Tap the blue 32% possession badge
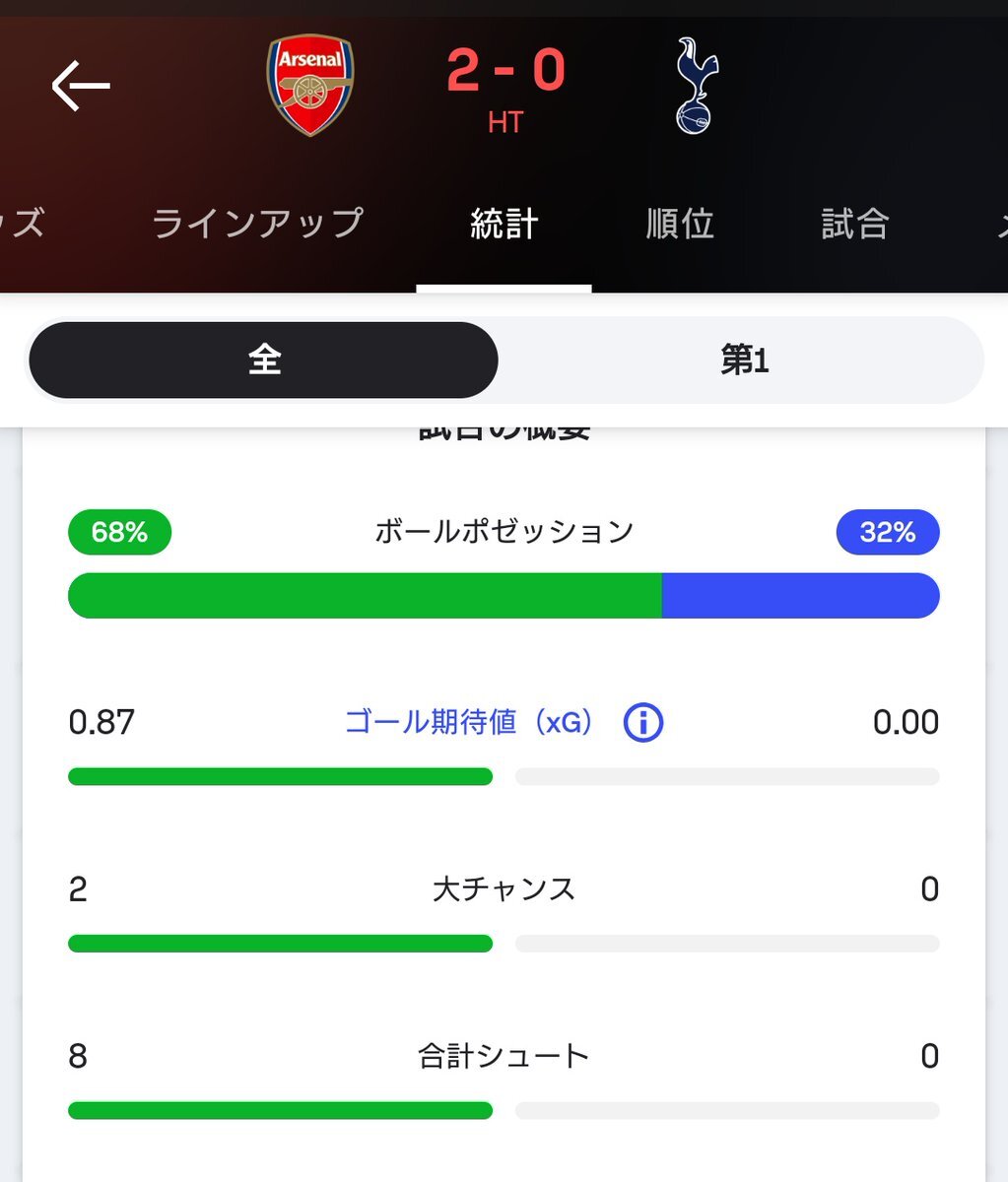This screenshot has height=1182, width=1008. [887, 532]
